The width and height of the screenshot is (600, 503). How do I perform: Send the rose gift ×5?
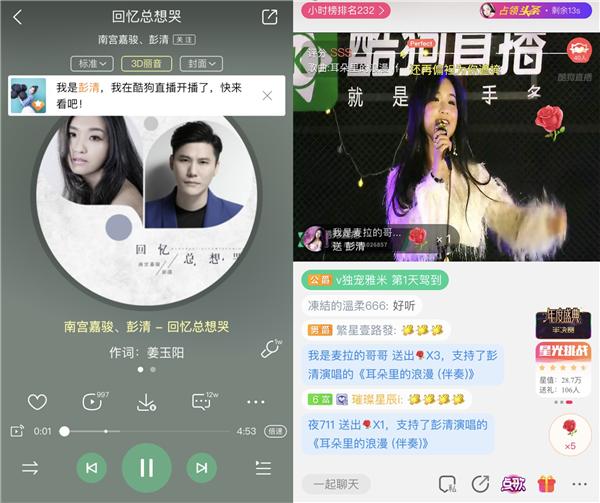pos(570,433)
